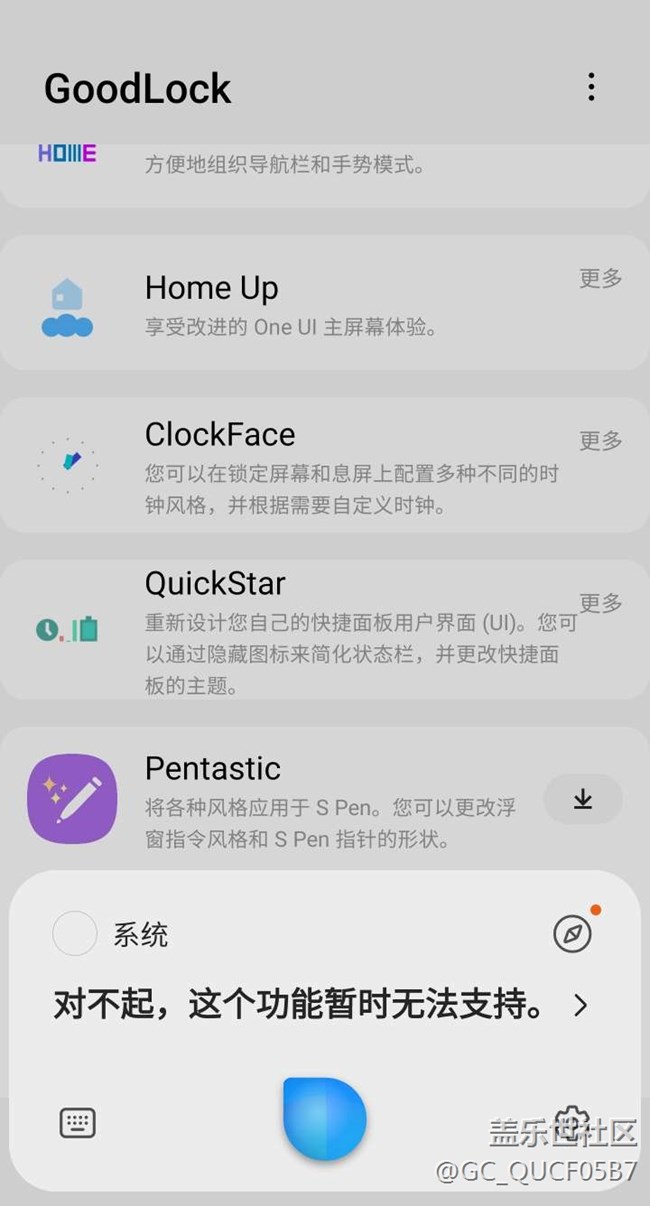Tap 更多 next to Home Up

[600, 279]
